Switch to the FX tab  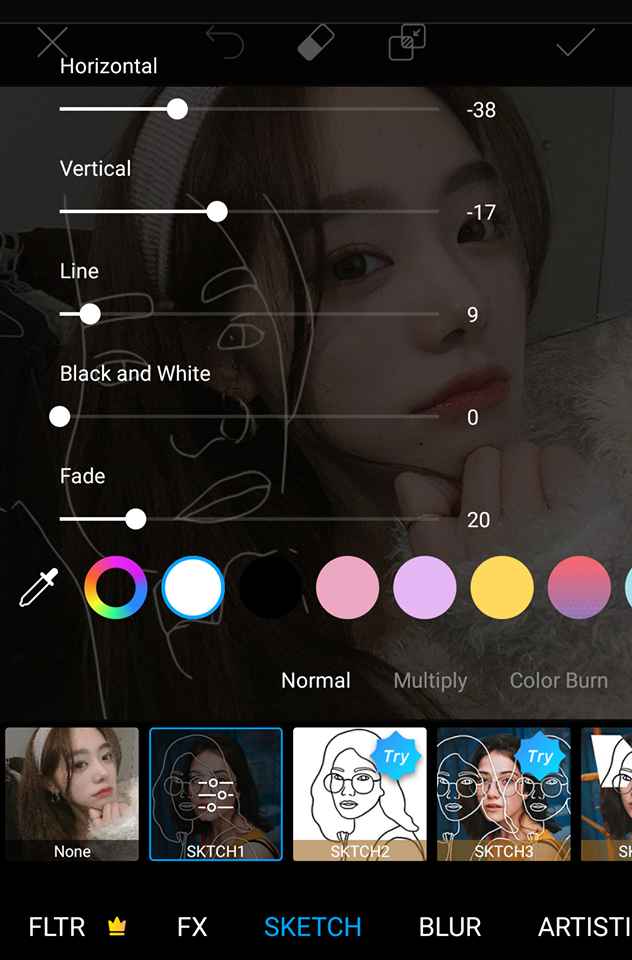click(192, 927)
